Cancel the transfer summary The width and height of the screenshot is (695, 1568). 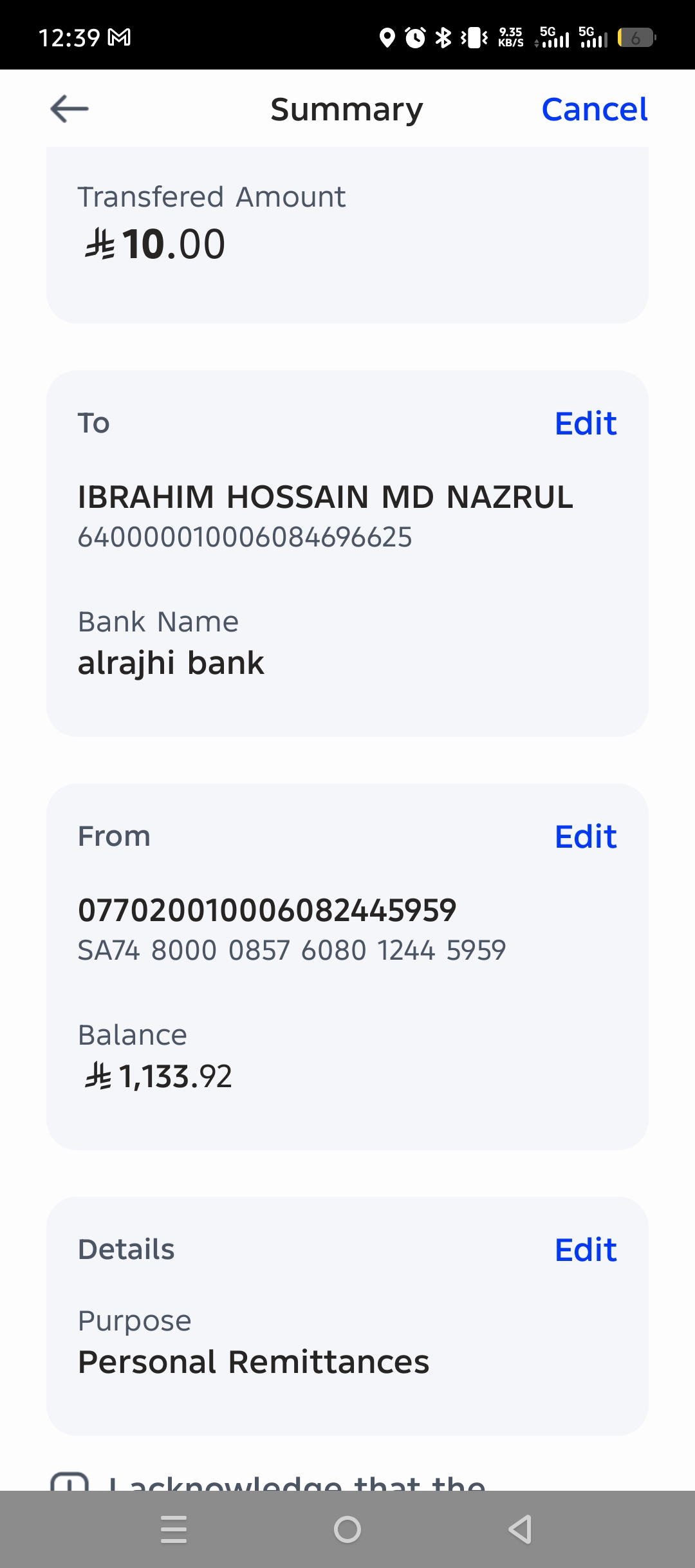(x=594, y=109)
